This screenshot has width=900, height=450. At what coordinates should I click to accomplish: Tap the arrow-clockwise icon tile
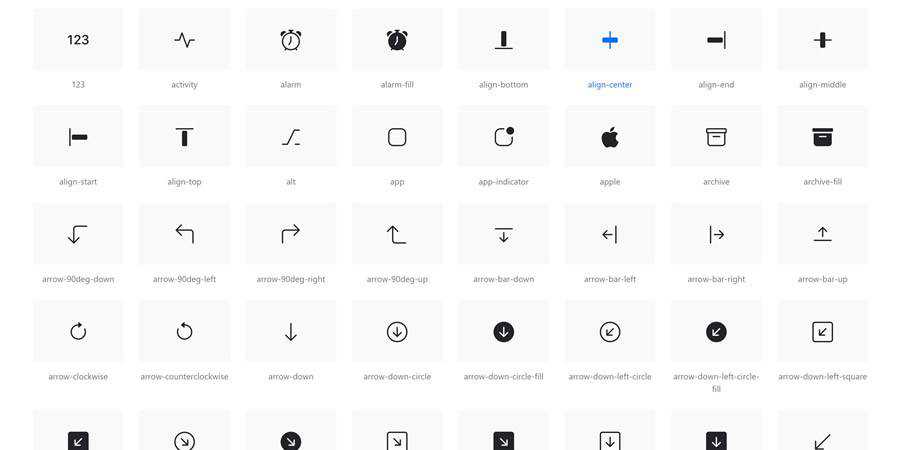click(78, 331)
